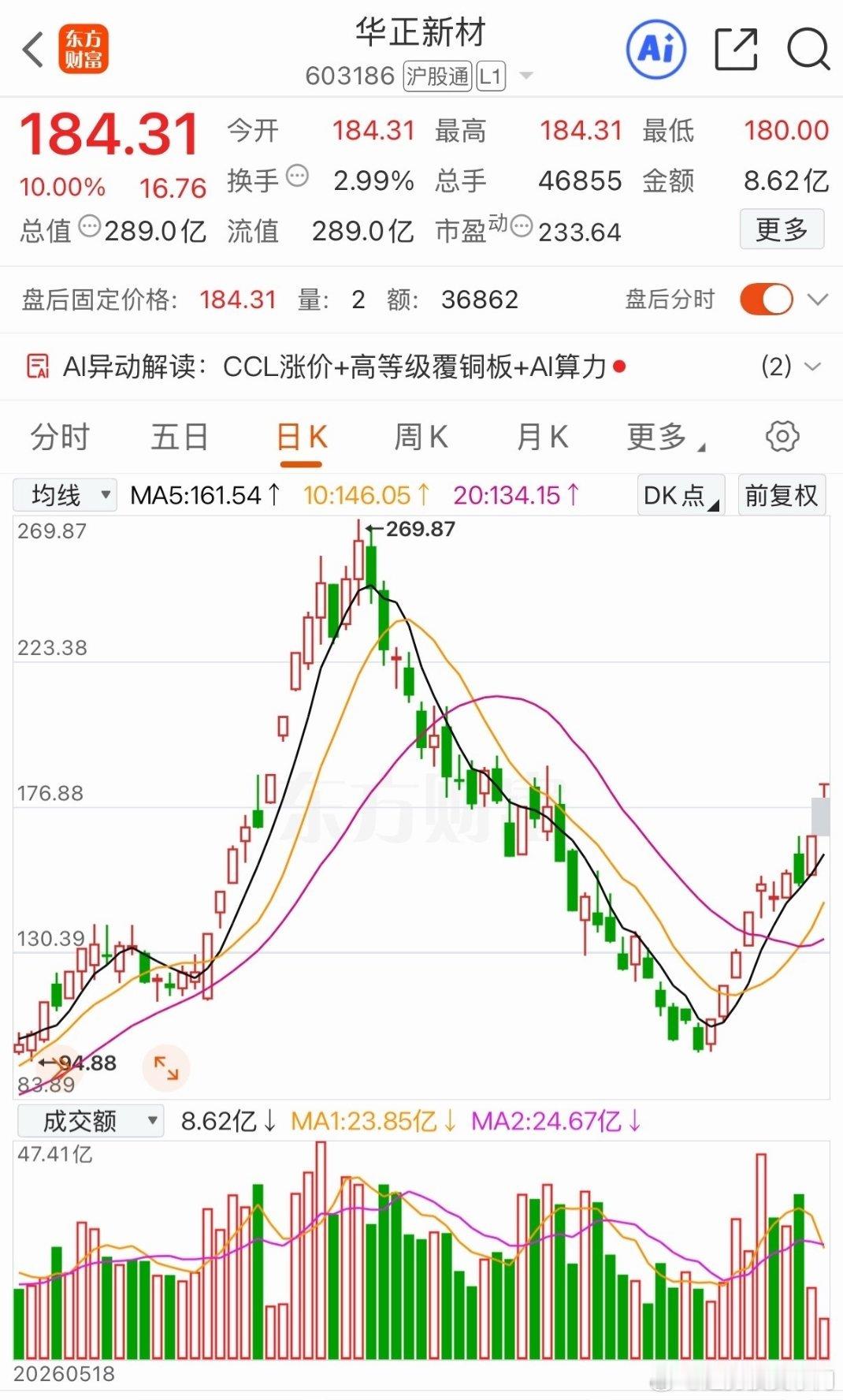Go back using the arrow icon

[33, 50]
